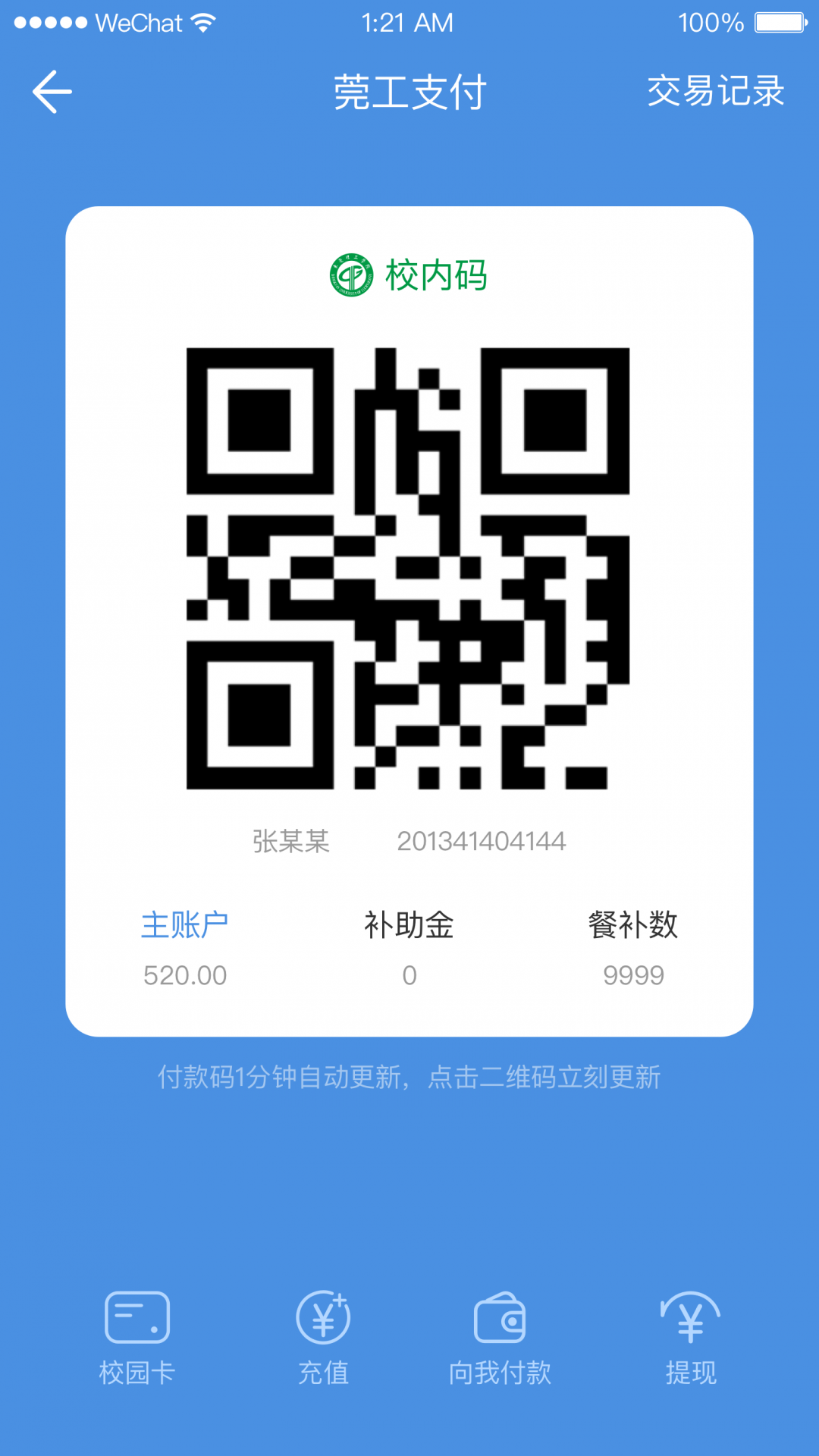The width and height of the screenshot is (819, 1456).
Task: Refresh the payment QR code
Action: coord(408,569)
